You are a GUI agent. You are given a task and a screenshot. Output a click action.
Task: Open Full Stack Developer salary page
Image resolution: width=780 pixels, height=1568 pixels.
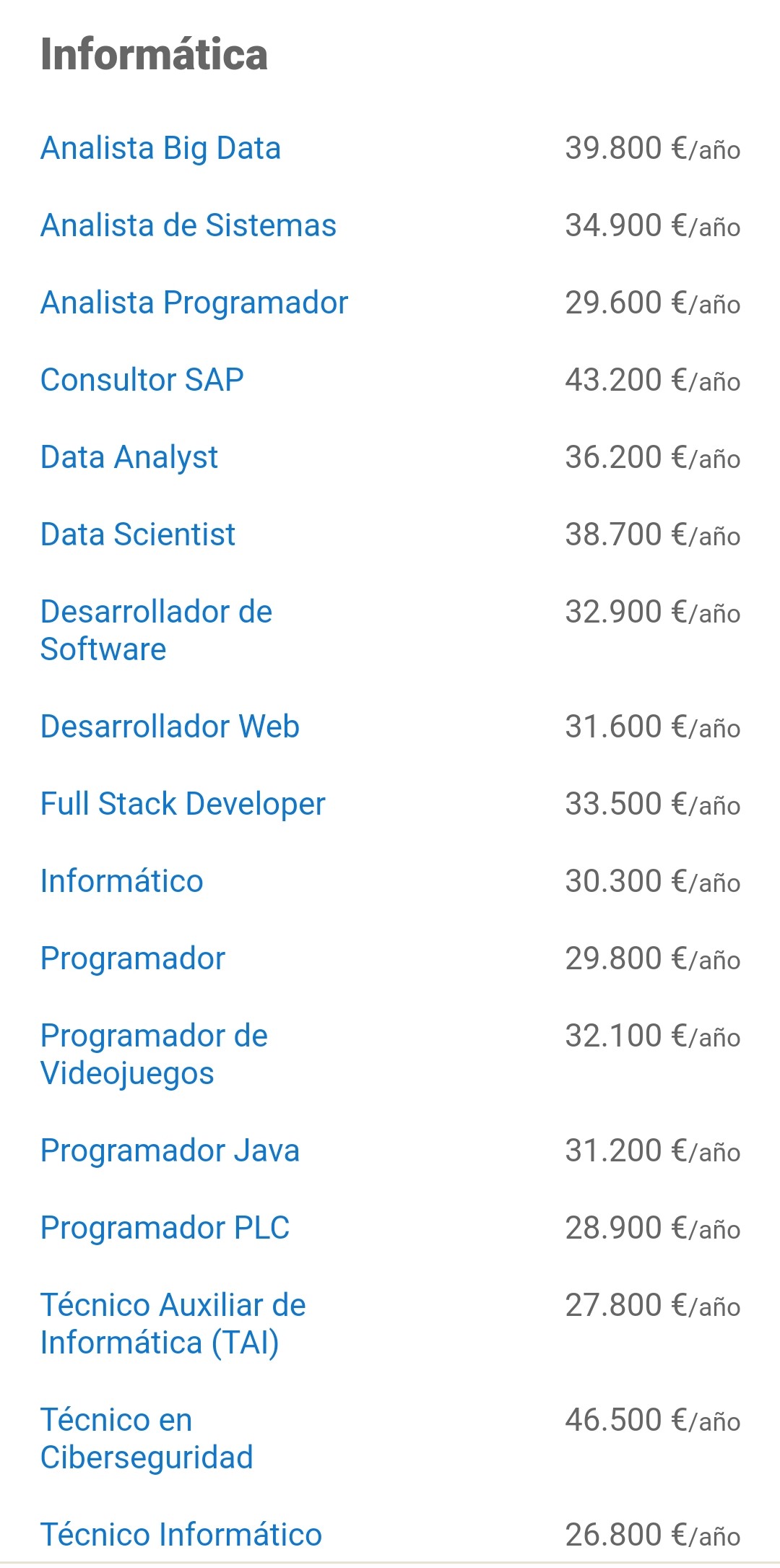point(183,805)
